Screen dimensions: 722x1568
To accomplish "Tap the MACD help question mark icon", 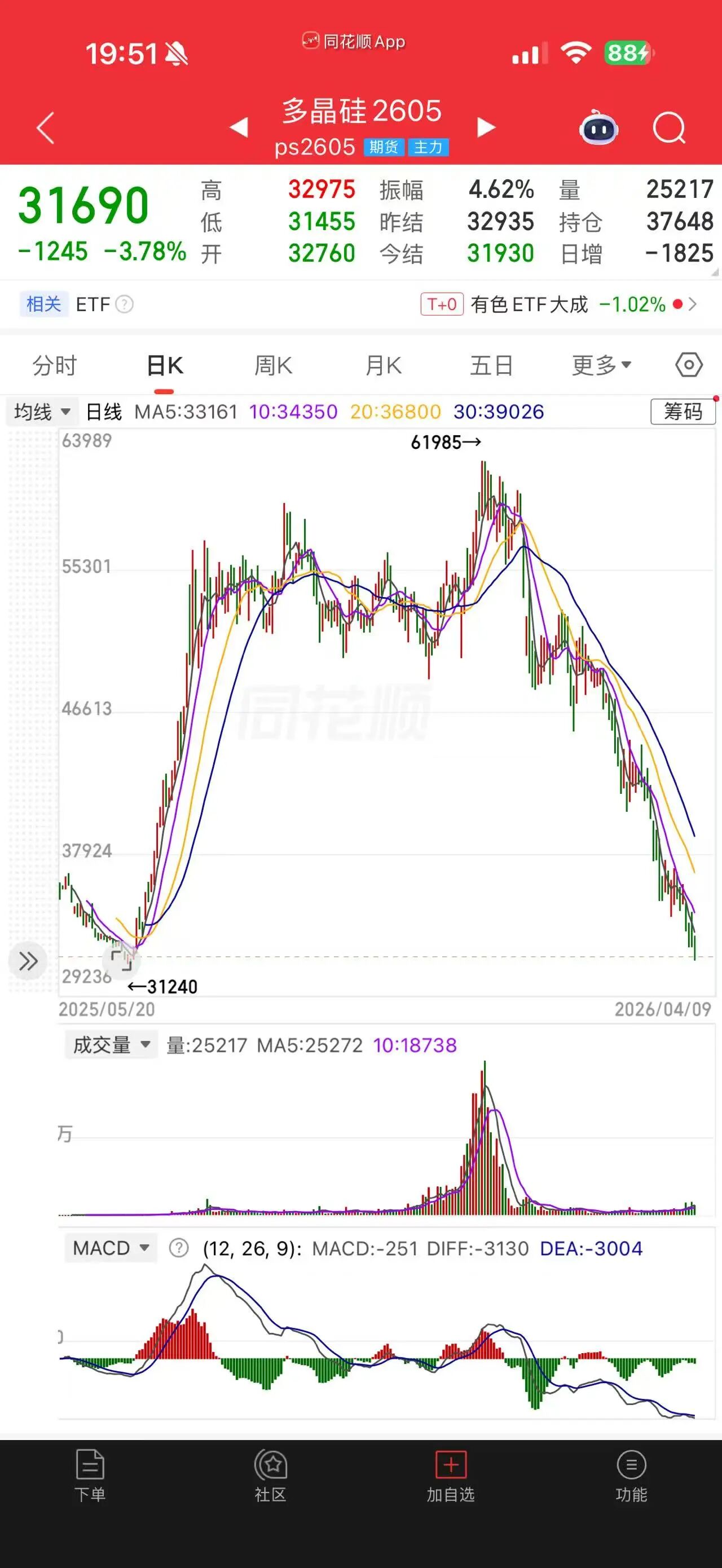I will (x=177, y=1248).
